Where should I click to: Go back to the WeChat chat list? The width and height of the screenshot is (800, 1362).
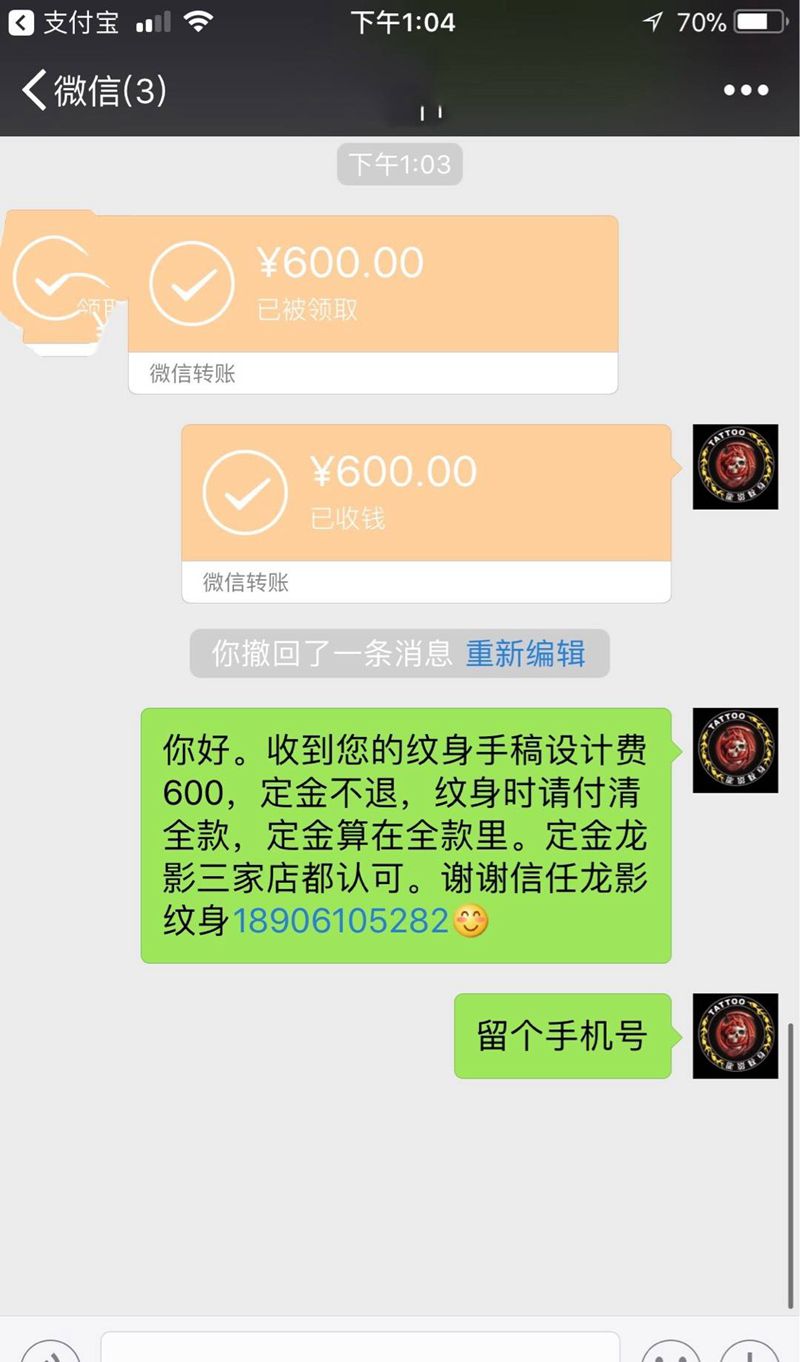point(90,91)
